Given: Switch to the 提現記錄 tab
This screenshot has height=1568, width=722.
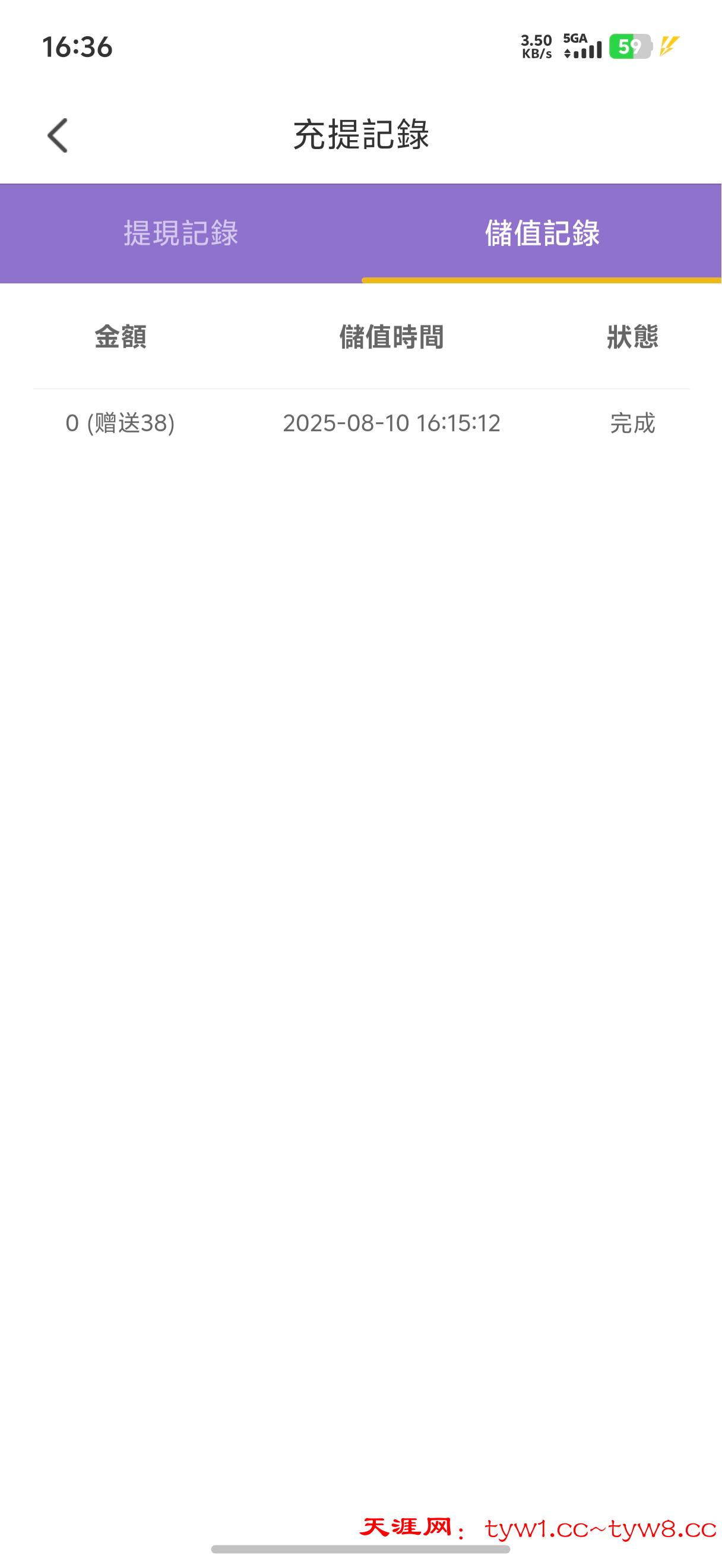Looking at the screenshot, I should click(x=180, y=233).
